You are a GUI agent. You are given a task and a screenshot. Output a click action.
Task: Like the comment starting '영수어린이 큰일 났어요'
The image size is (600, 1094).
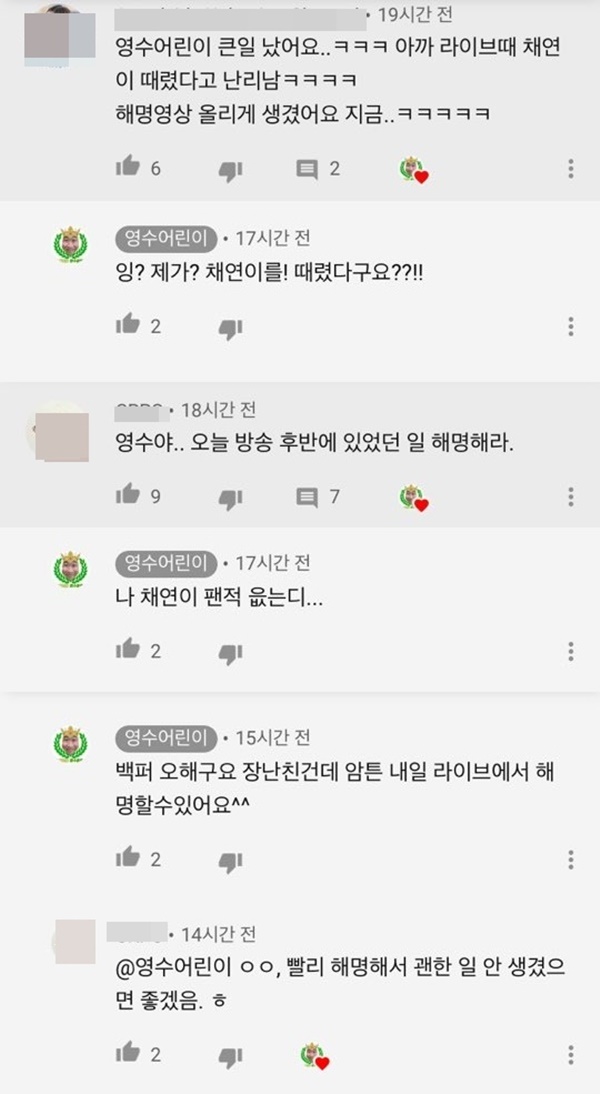pos(128,167)
